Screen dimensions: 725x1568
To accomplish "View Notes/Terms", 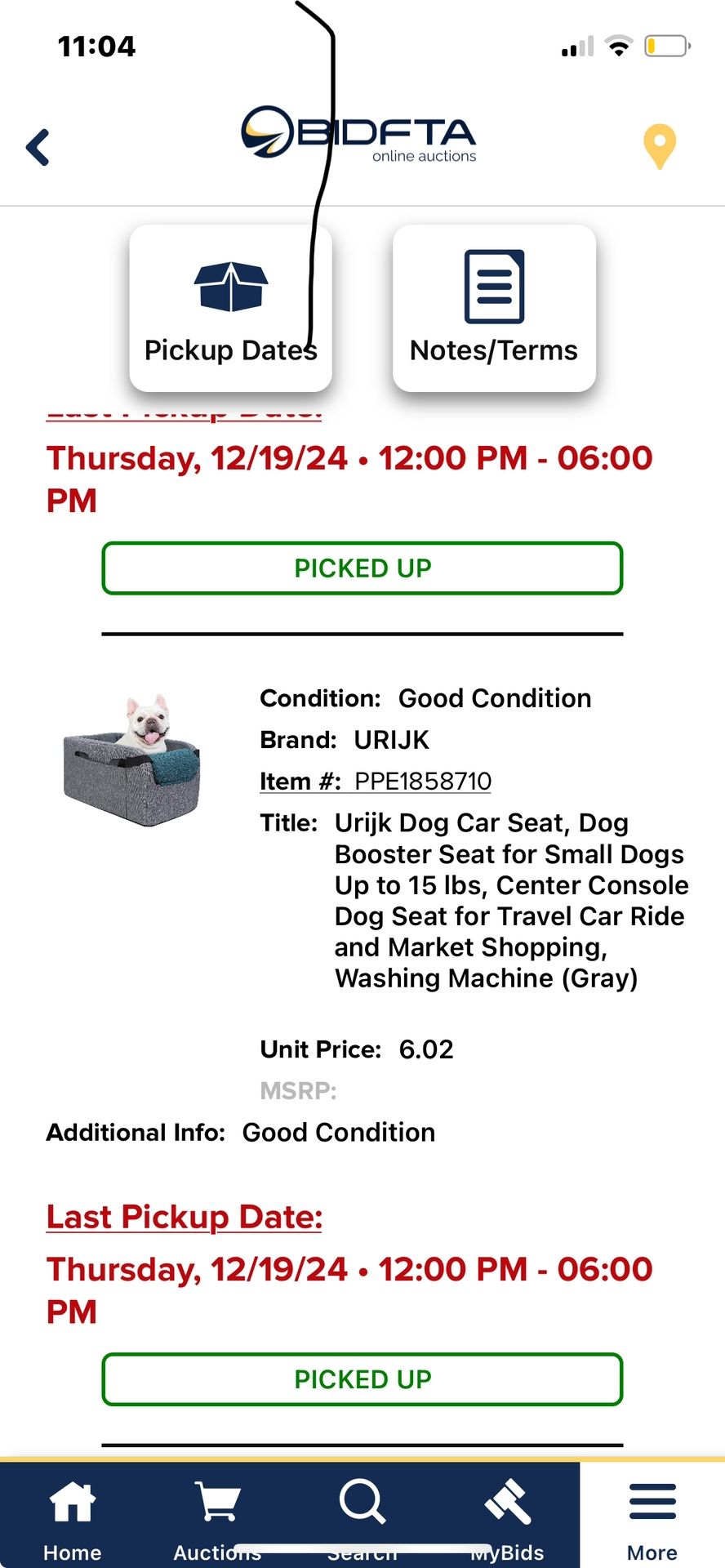I will coord(494,308).
